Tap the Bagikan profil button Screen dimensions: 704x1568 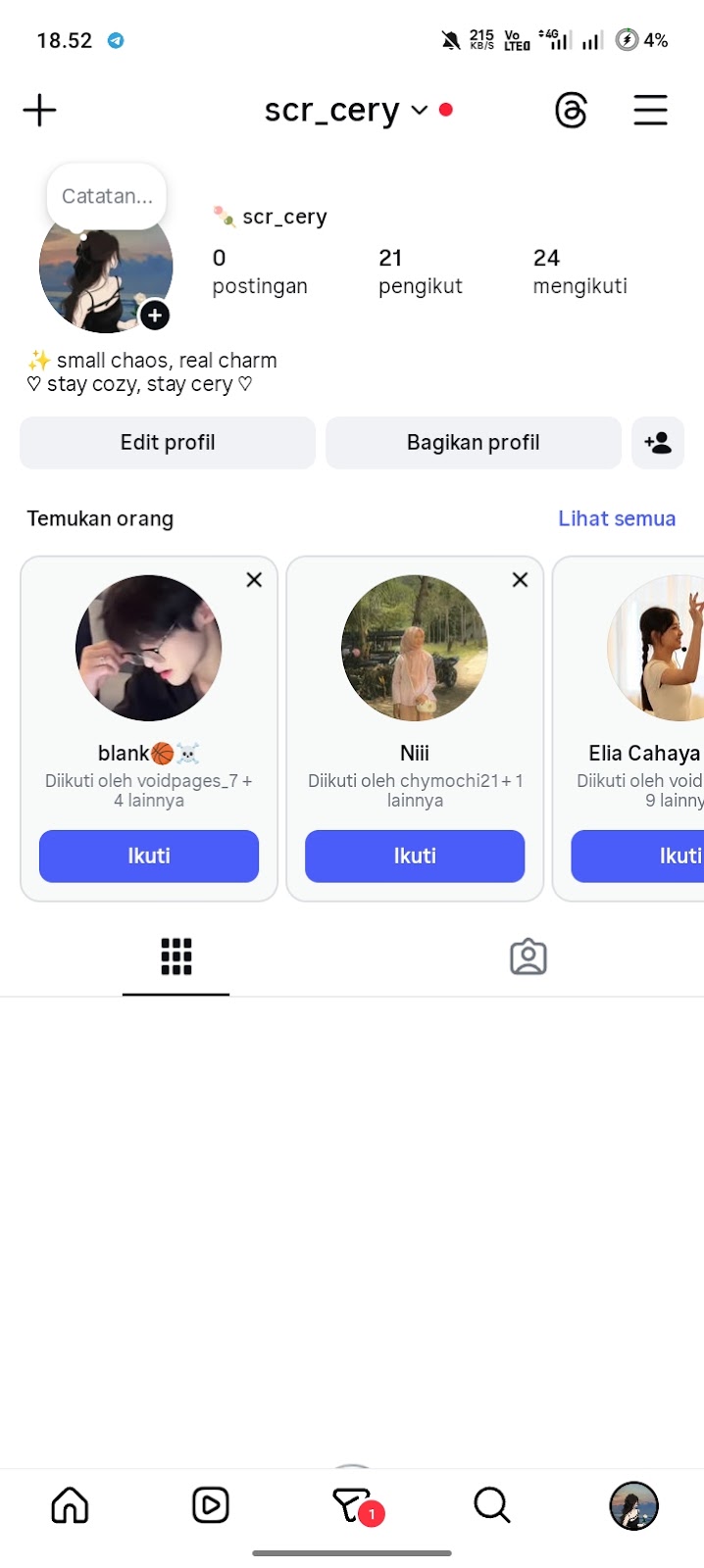[x=473, y=443]
